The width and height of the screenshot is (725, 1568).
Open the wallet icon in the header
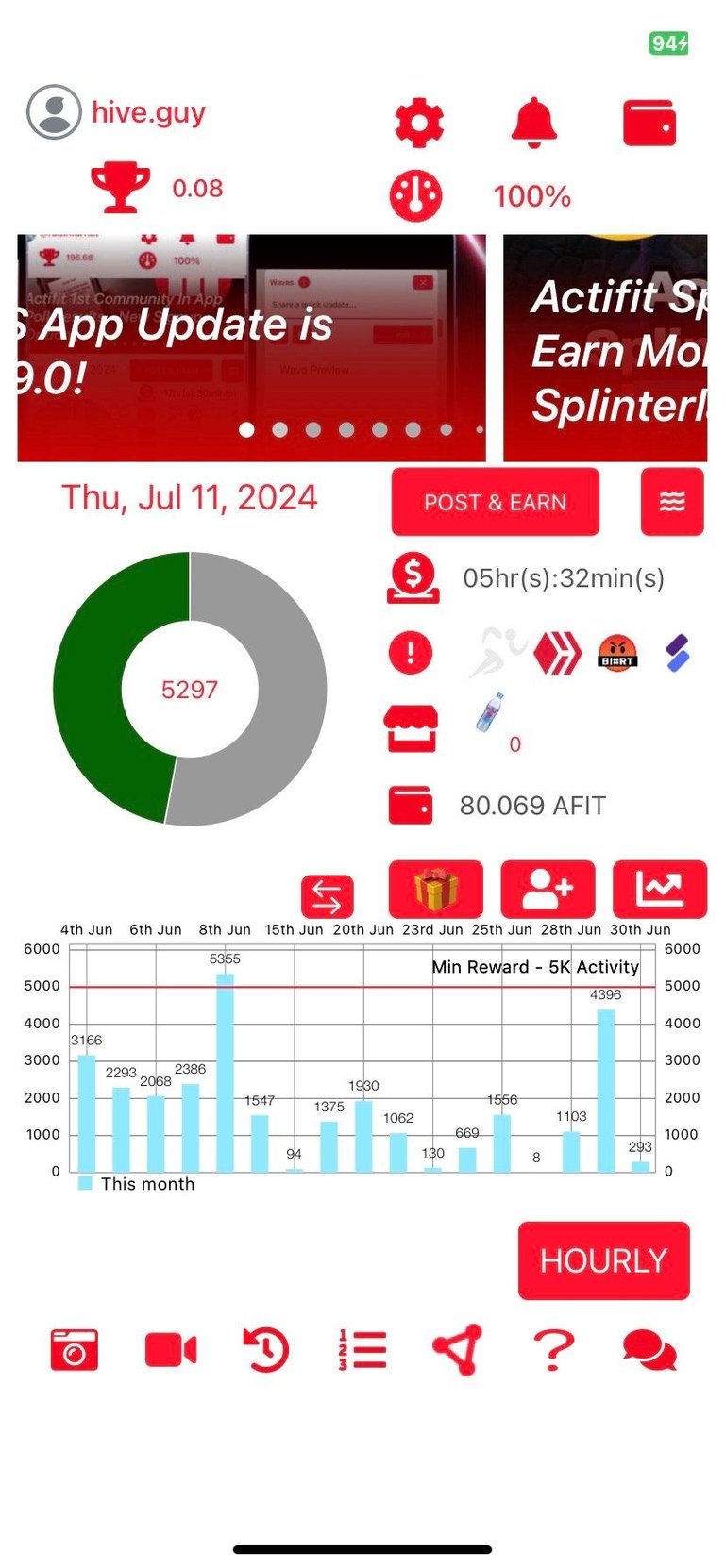[649, 123]
